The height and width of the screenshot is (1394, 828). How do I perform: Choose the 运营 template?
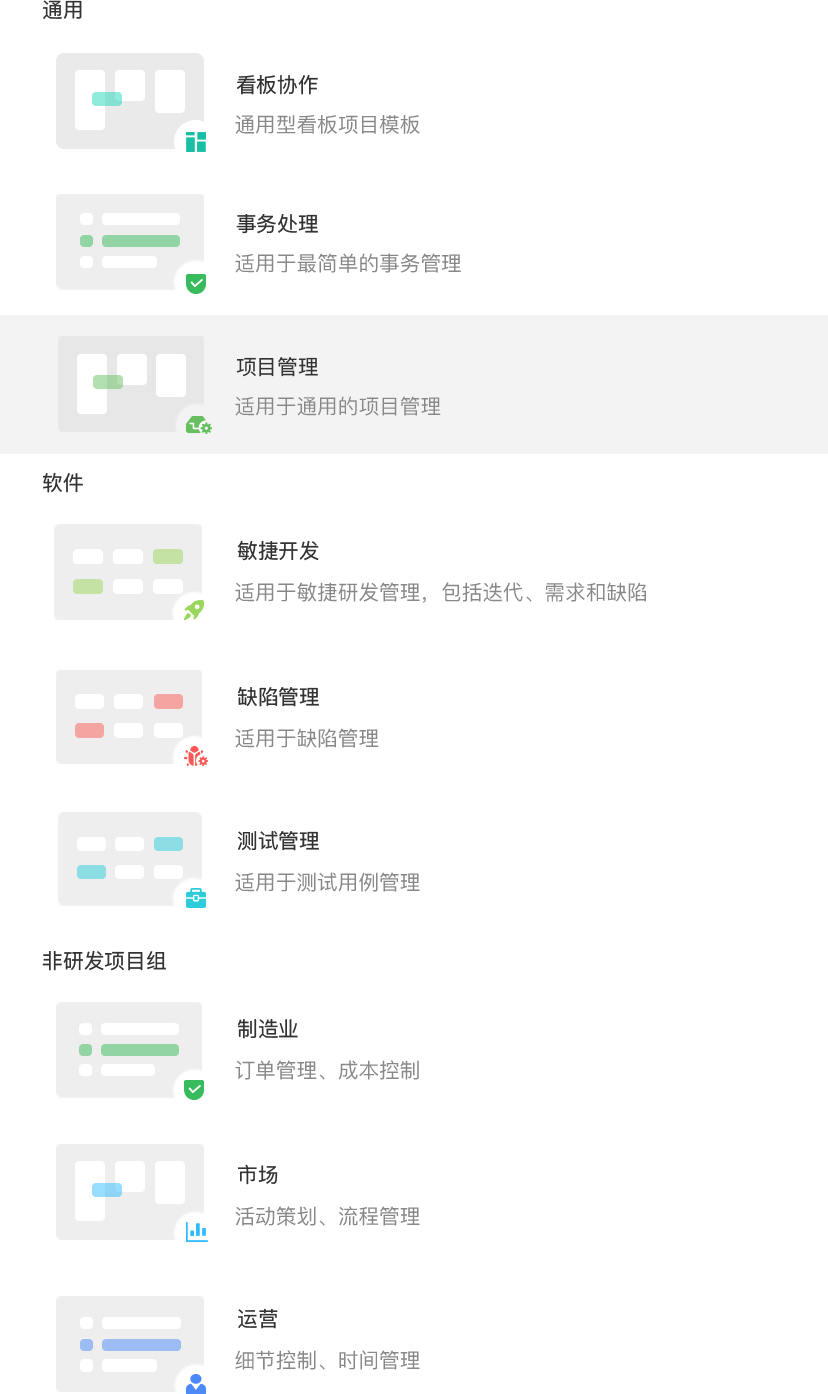tap(257, 1320)
